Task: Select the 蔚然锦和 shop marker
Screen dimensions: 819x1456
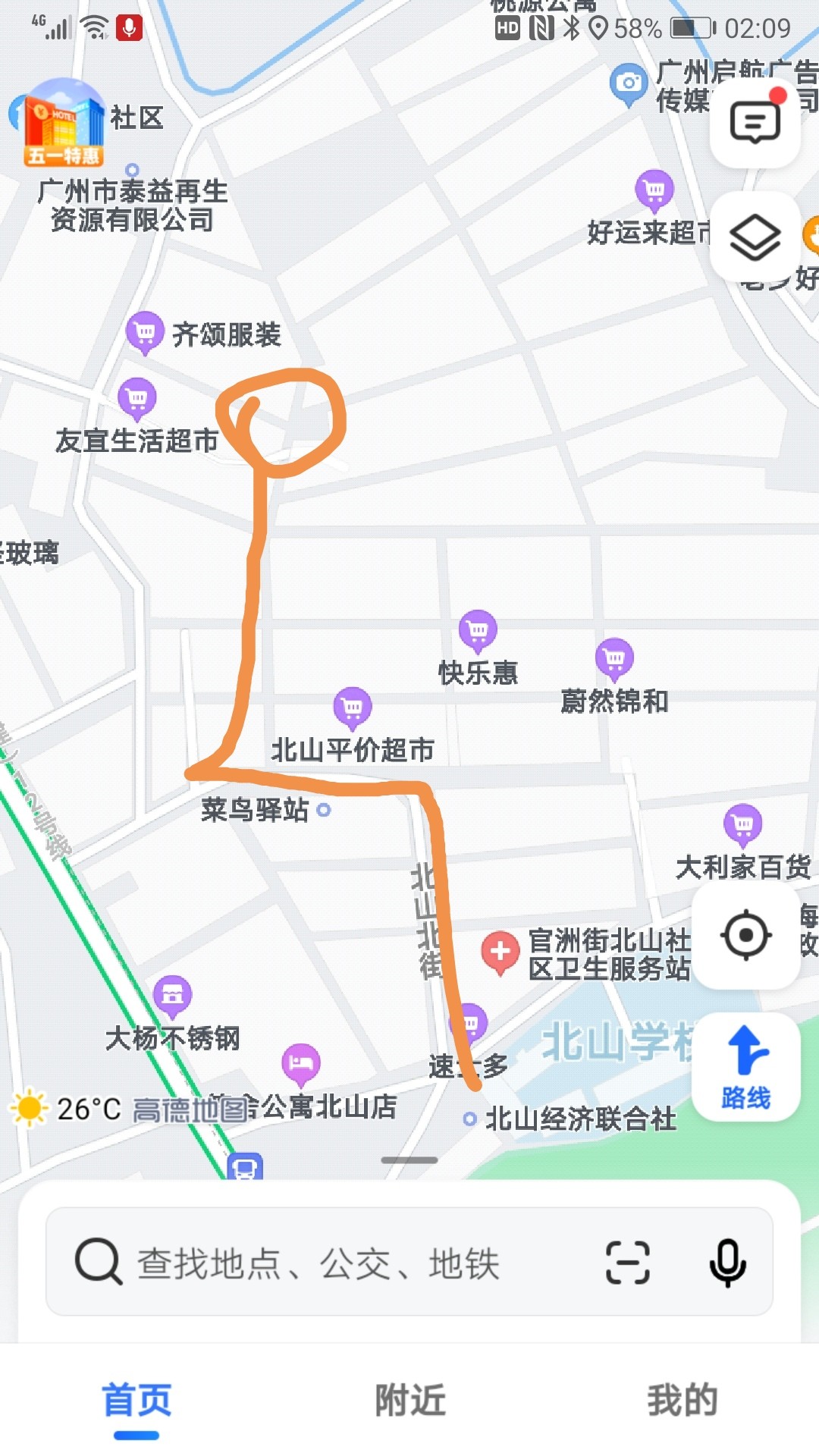Action: (614, 659)
